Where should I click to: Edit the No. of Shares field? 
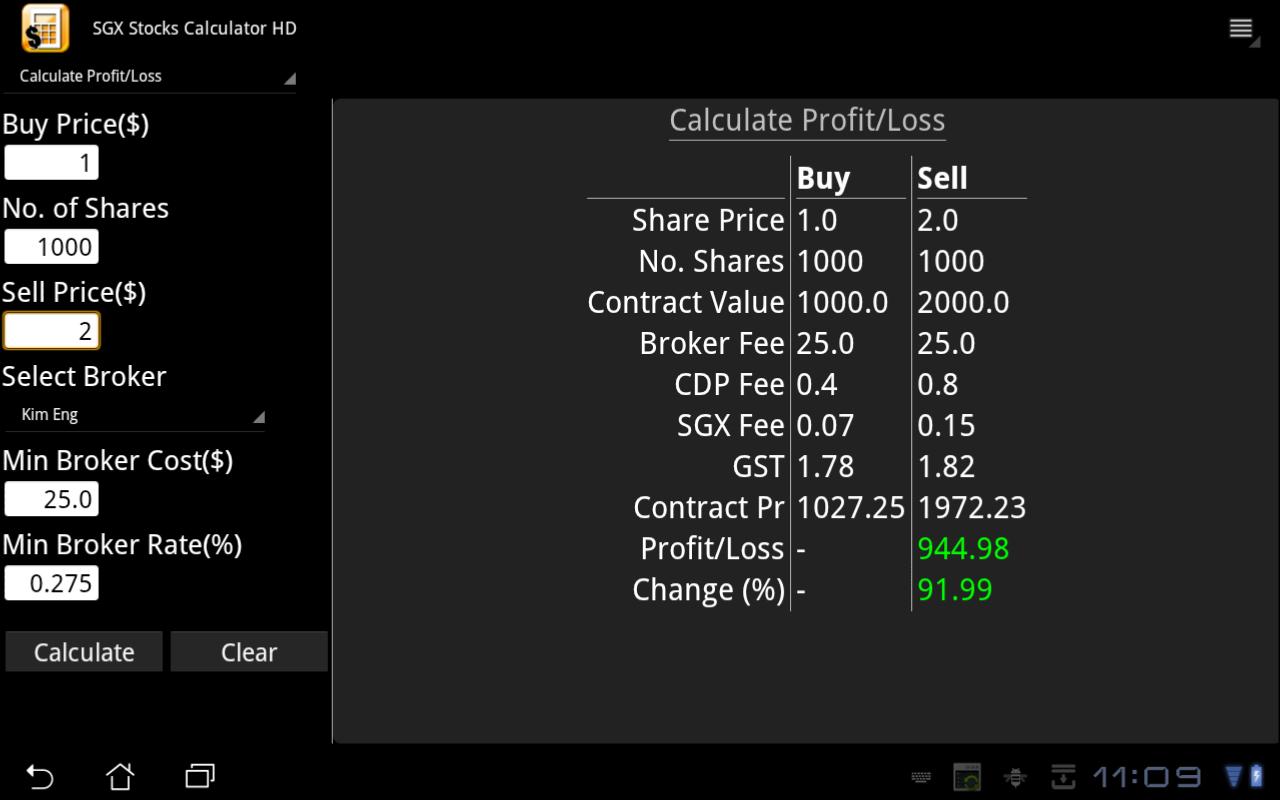click(52, 247)
